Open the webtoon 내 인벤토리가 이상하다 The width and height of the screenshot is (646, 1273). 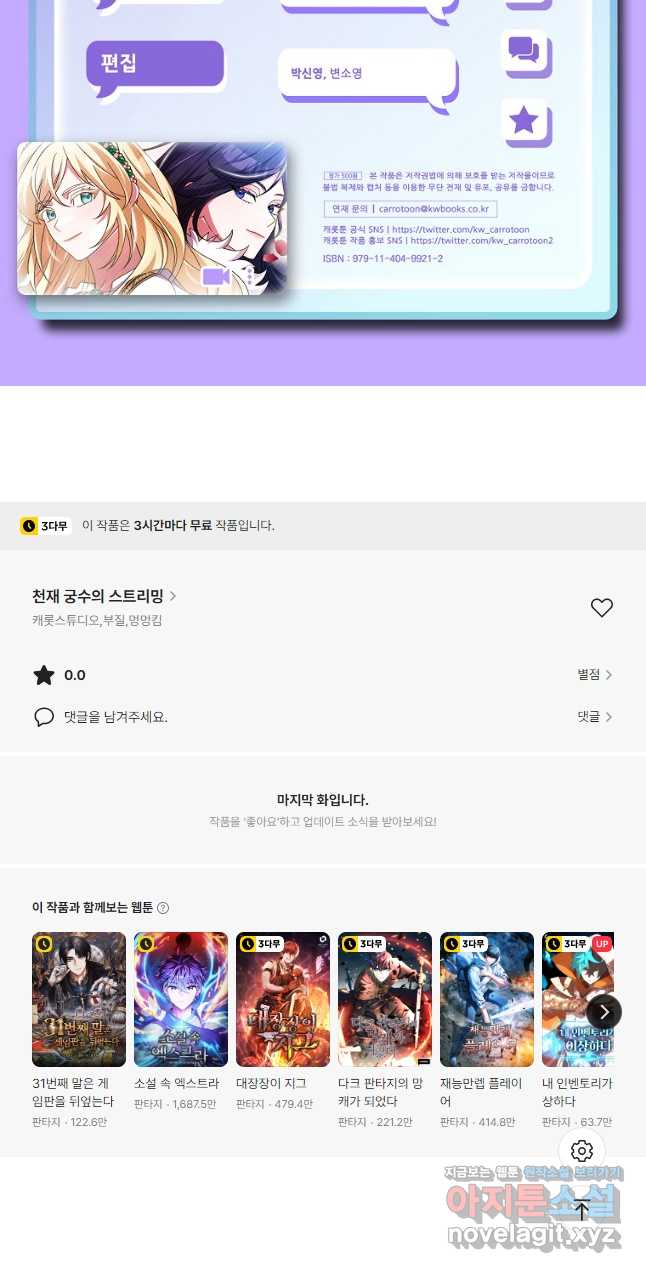point(575,999)
